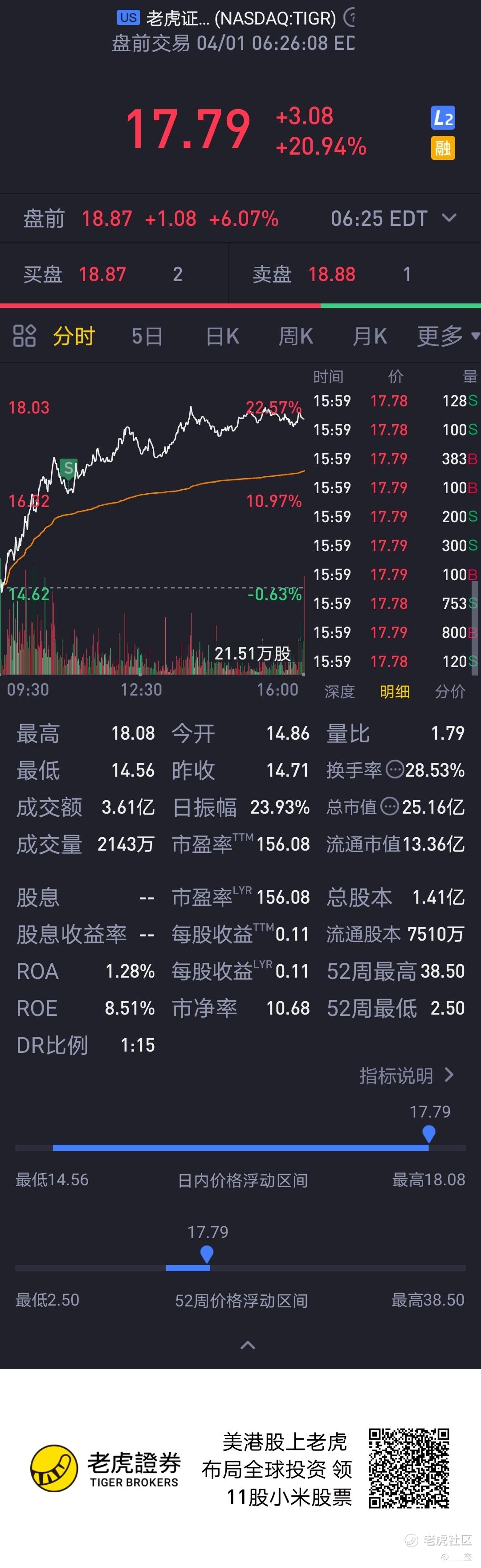Open the 分价 price distribution tab

[450, 692]
